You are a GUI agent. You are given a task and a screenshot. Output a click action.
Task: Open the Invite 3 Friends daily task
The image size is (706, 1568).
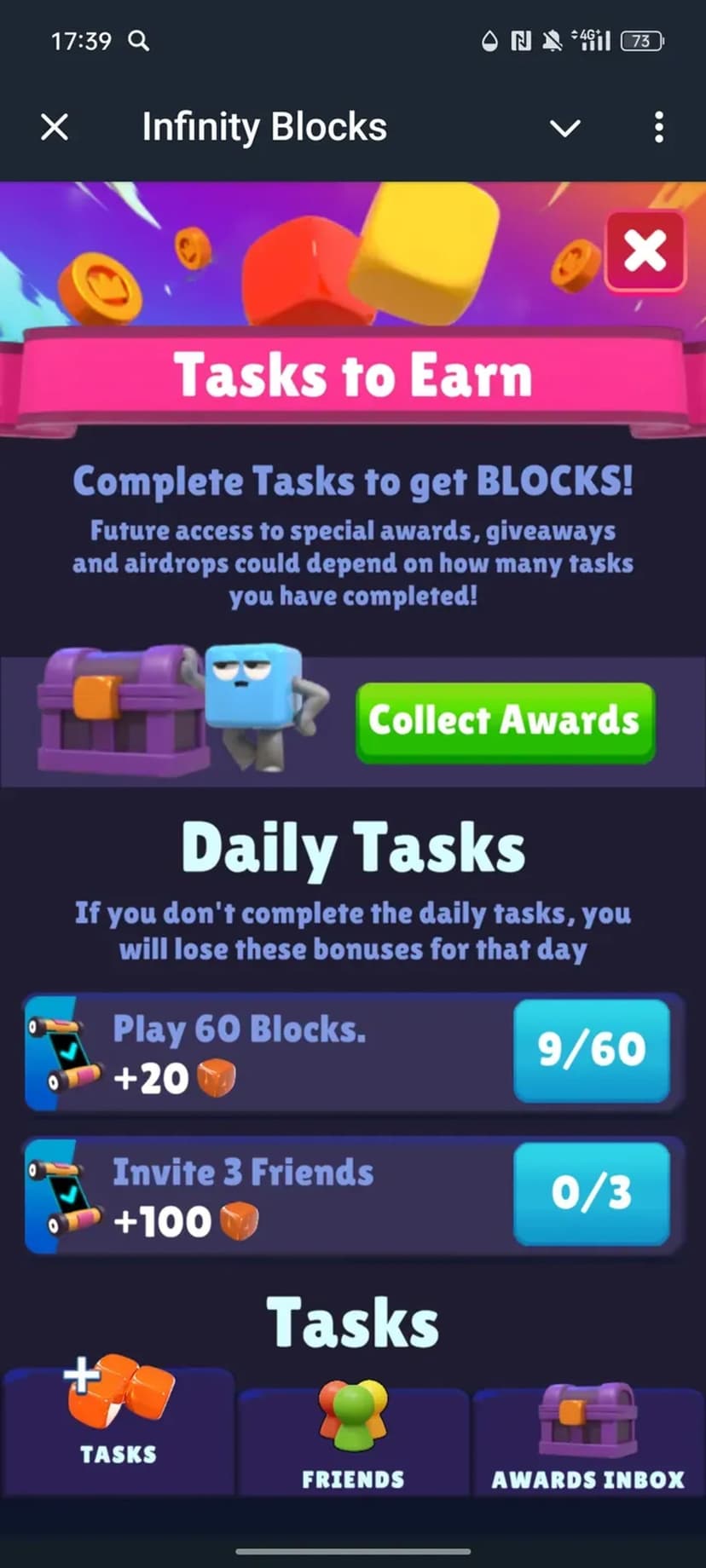click(354, 1195)
